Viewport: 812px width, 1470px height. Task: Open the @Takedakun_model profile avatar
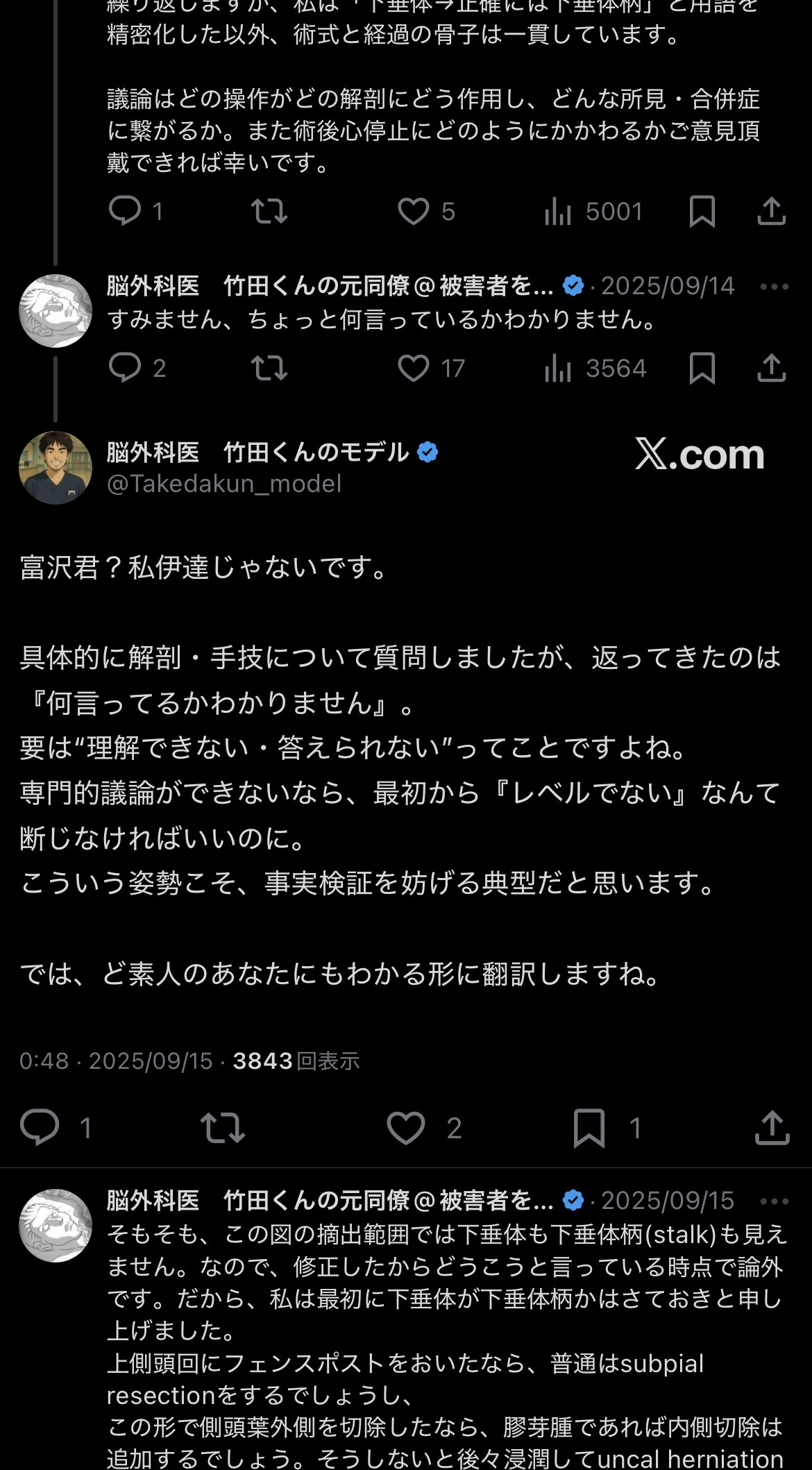coord(56,467)
